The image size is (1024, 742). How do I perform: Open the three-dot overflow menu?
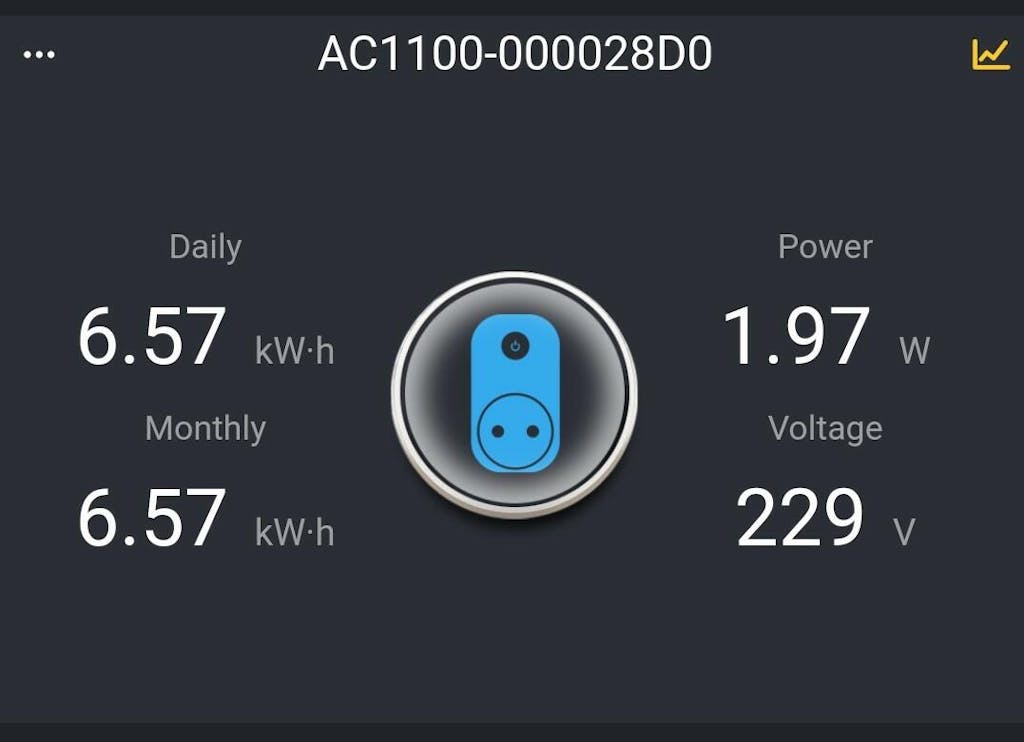[39, 55]
